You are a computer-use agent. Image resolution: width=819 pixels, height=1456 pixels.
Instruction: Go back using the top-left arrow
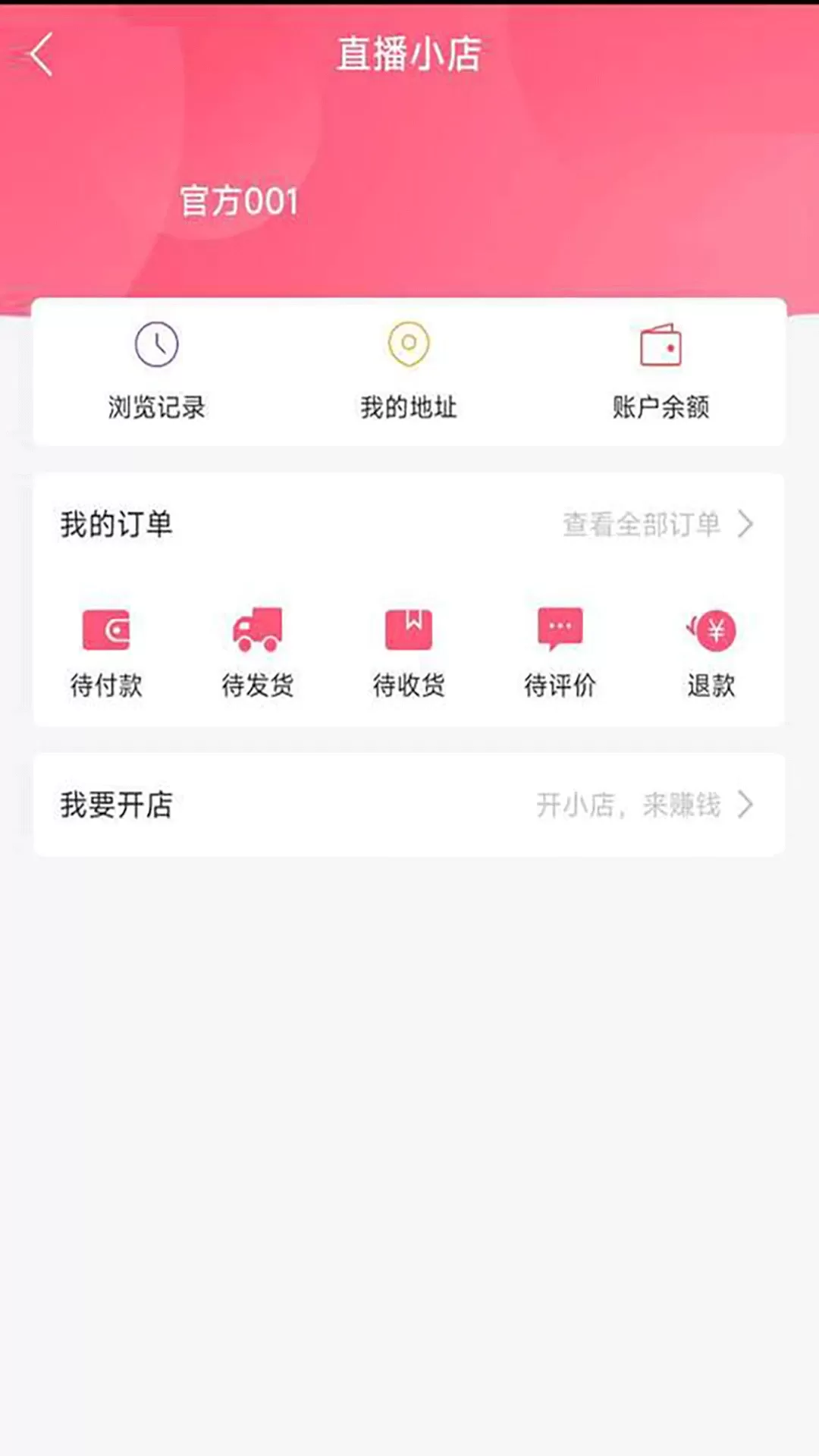coord(42,55)
